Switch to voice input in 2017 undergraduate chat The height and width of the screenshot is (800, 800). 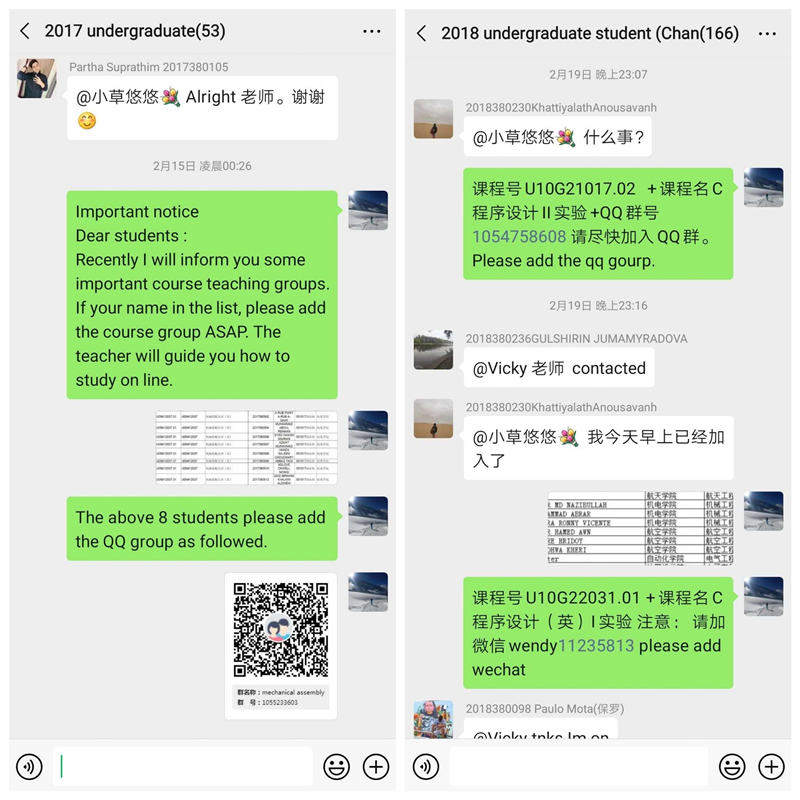(30, 767)
